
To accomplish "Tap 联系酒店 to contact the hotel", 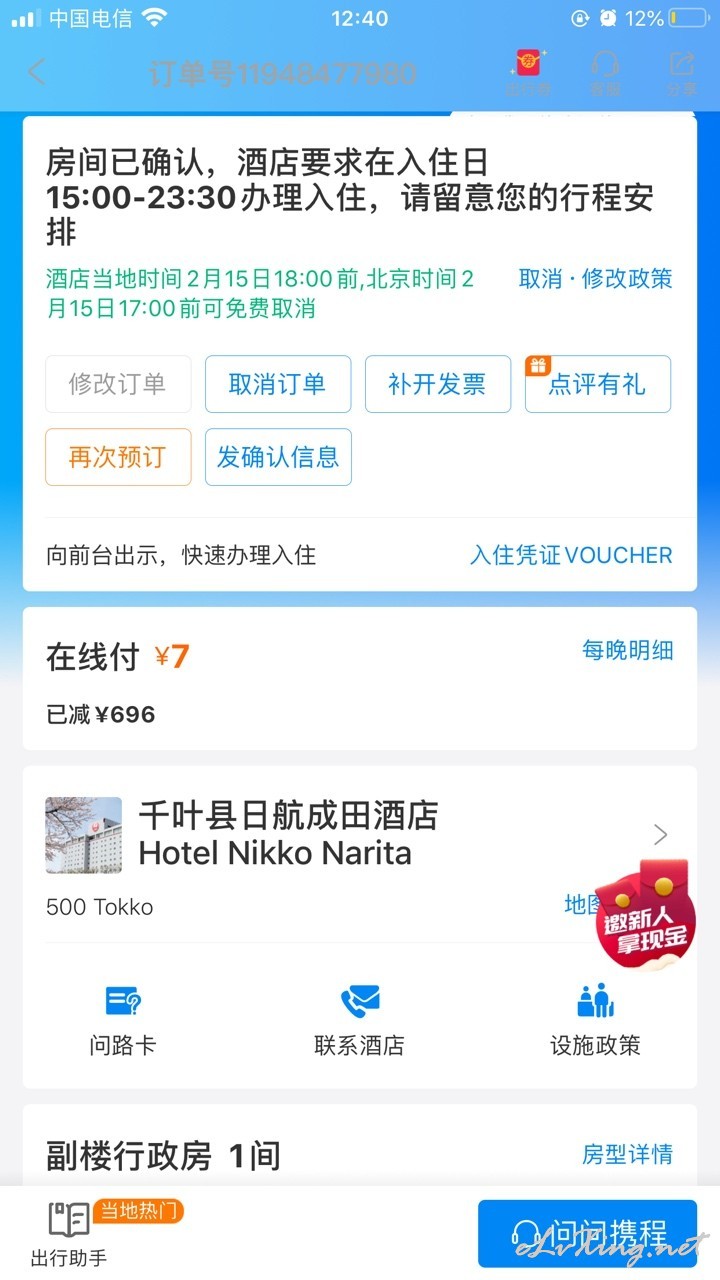I will (360, 1020).
